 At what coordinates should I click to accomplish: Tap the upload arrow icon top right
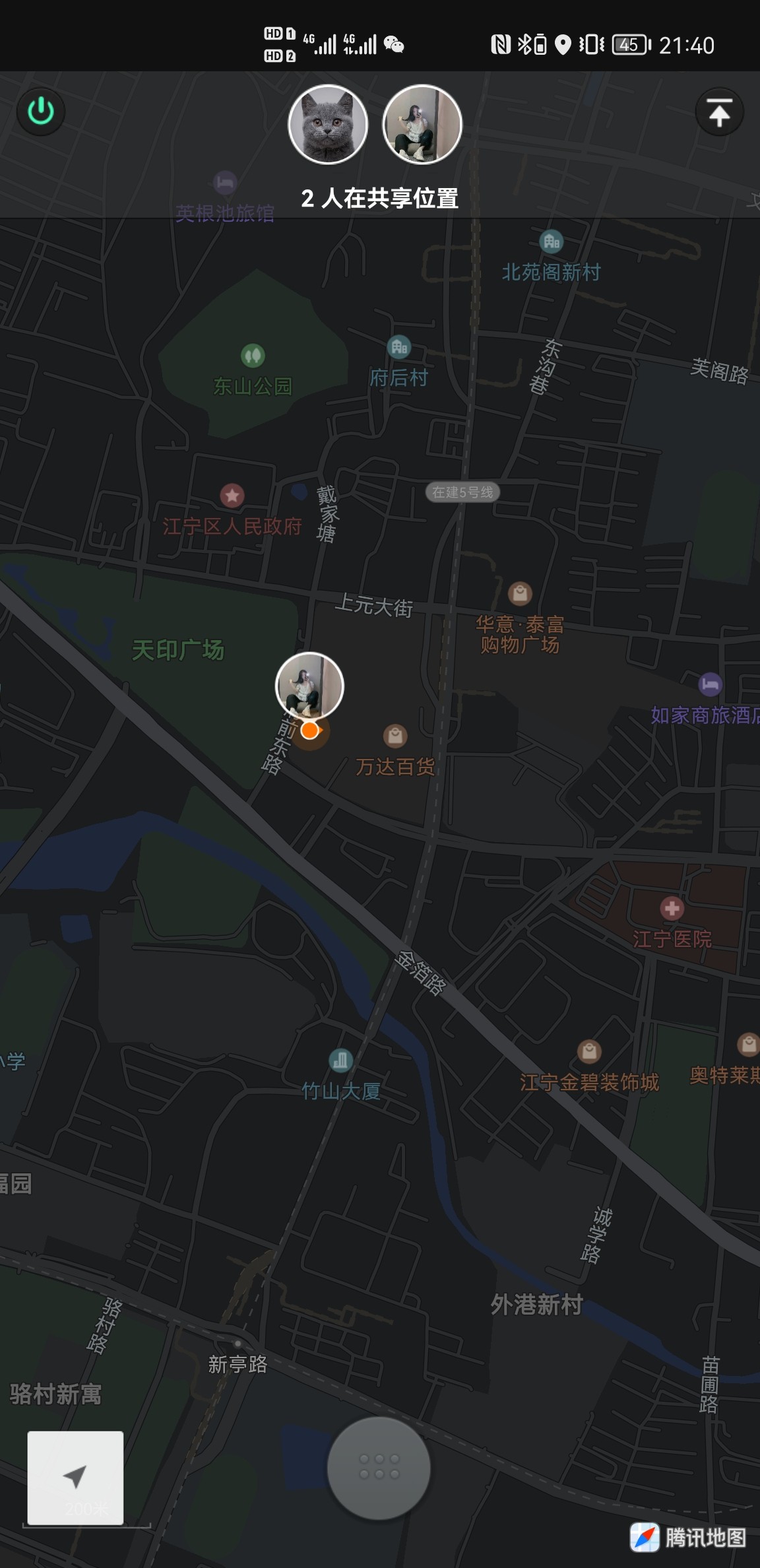pyautogui.click(x=719, y=111)
